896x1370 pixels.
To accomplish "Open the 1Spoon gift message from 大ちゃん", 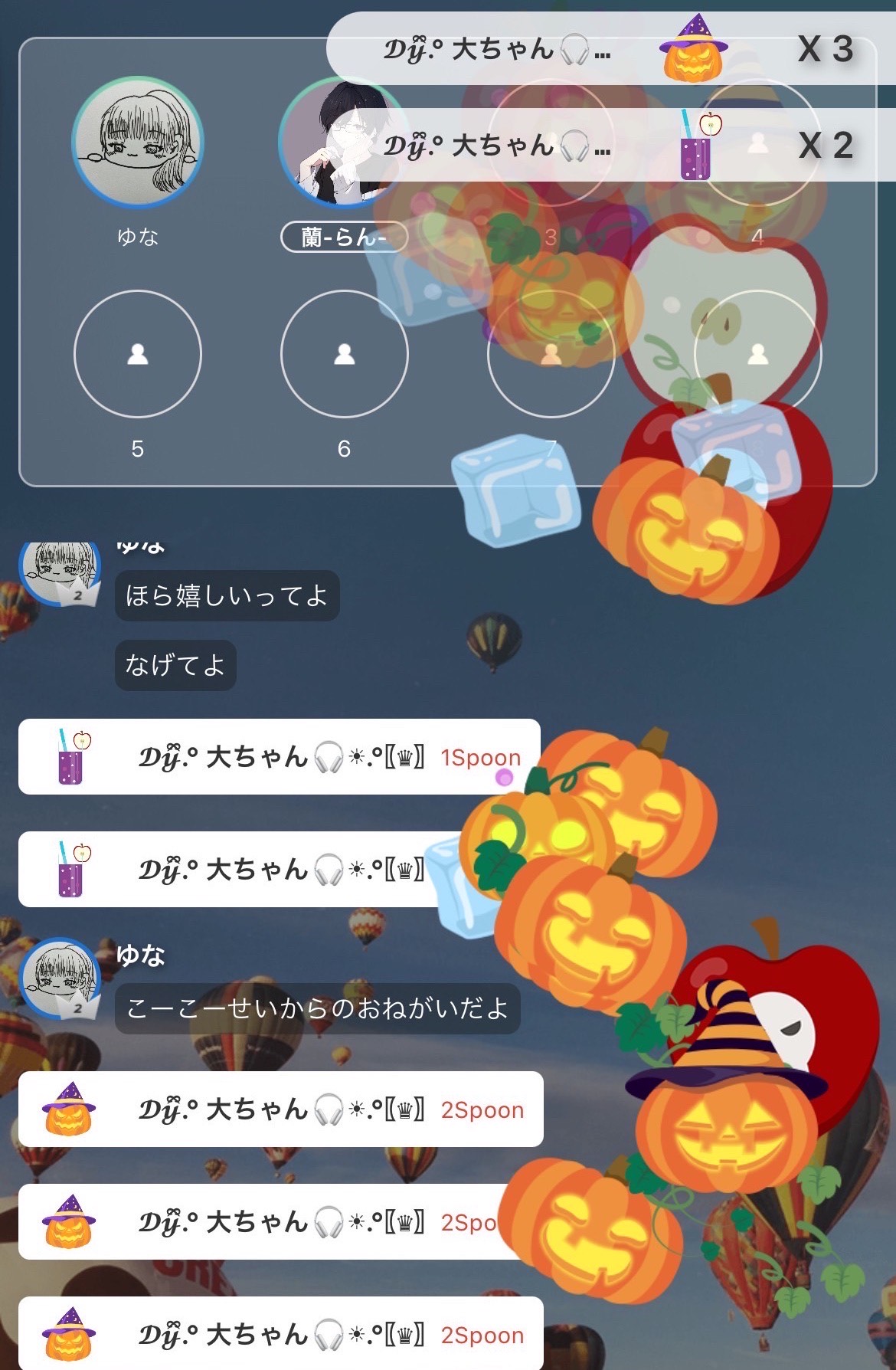I will coord(279,757).
